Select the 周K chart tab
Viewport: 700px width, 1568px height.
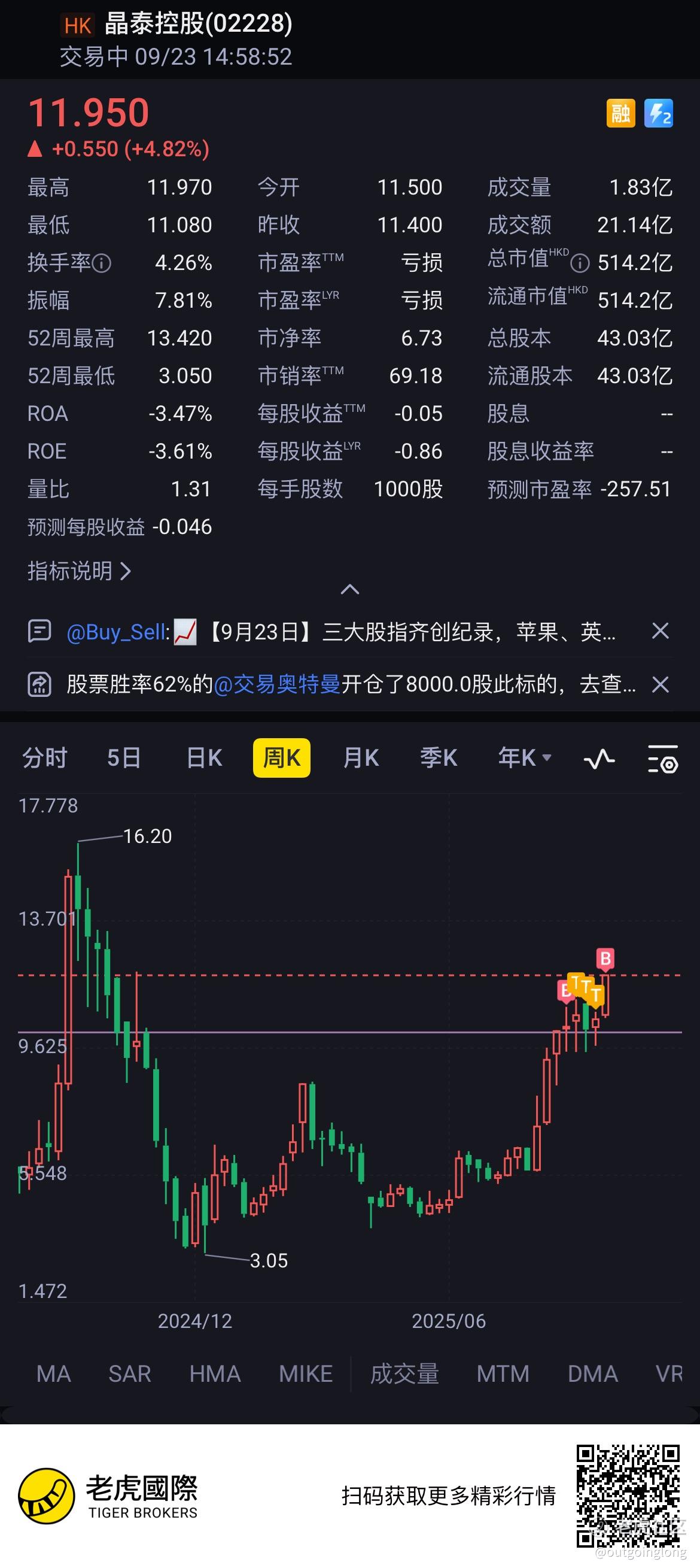(282, 758)
